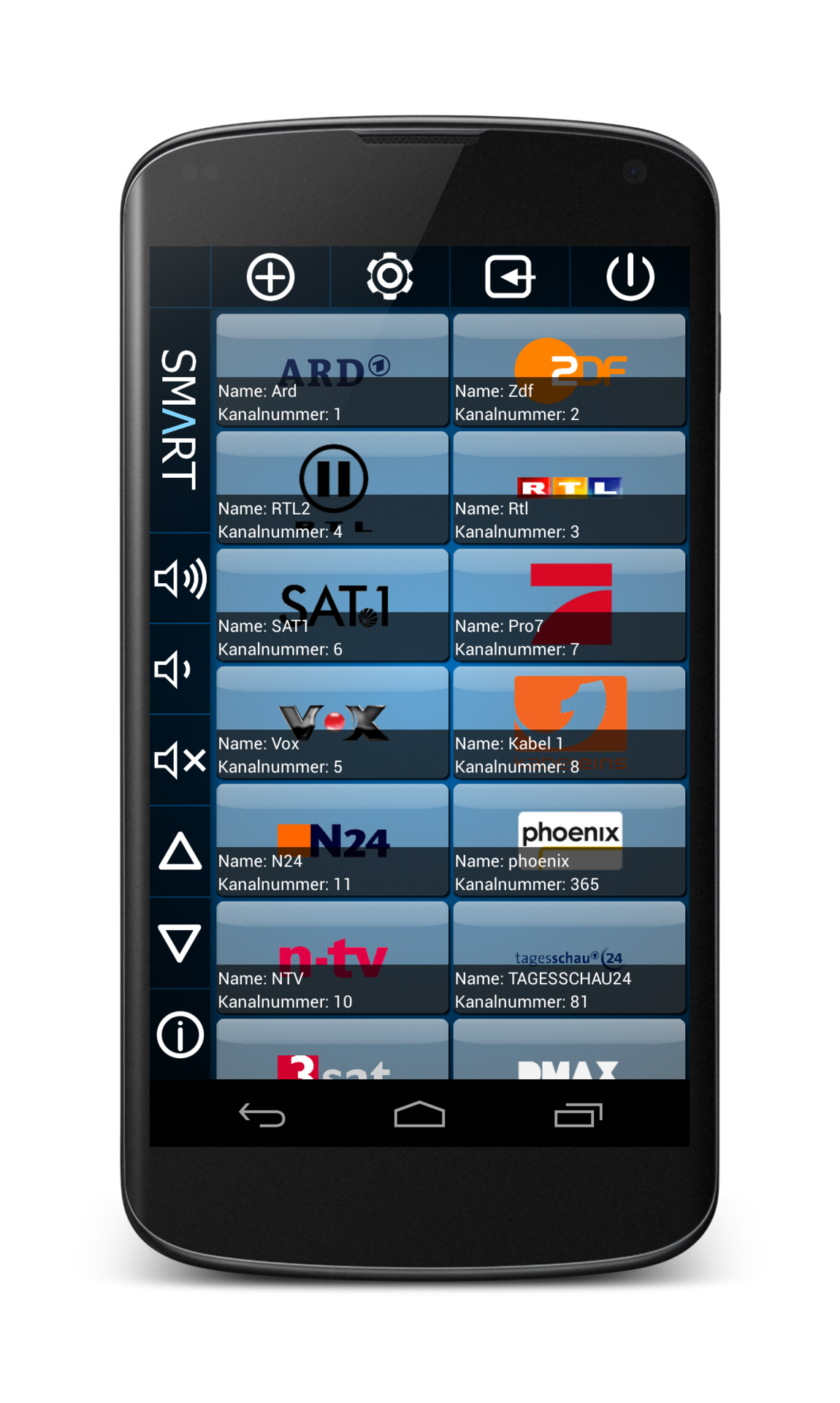The image size is (840, 1403).
Task: Tap the Android back button
Action: coord(262,1115)
